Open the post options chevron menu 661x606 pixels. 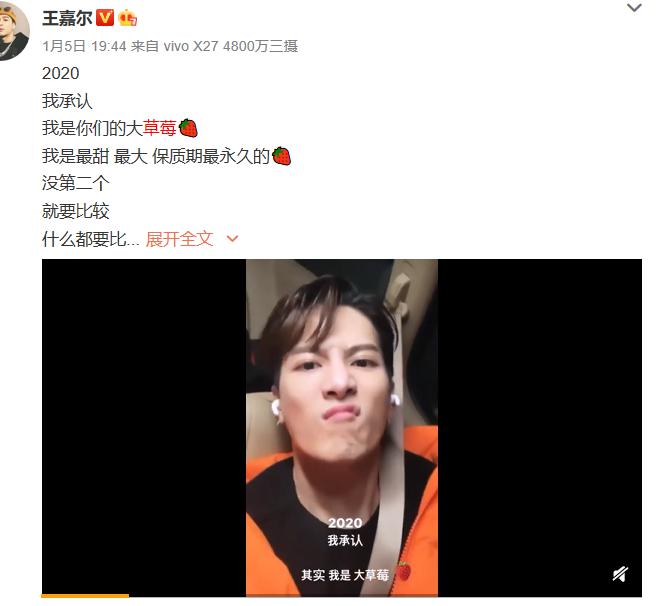(x=634, y=8)
